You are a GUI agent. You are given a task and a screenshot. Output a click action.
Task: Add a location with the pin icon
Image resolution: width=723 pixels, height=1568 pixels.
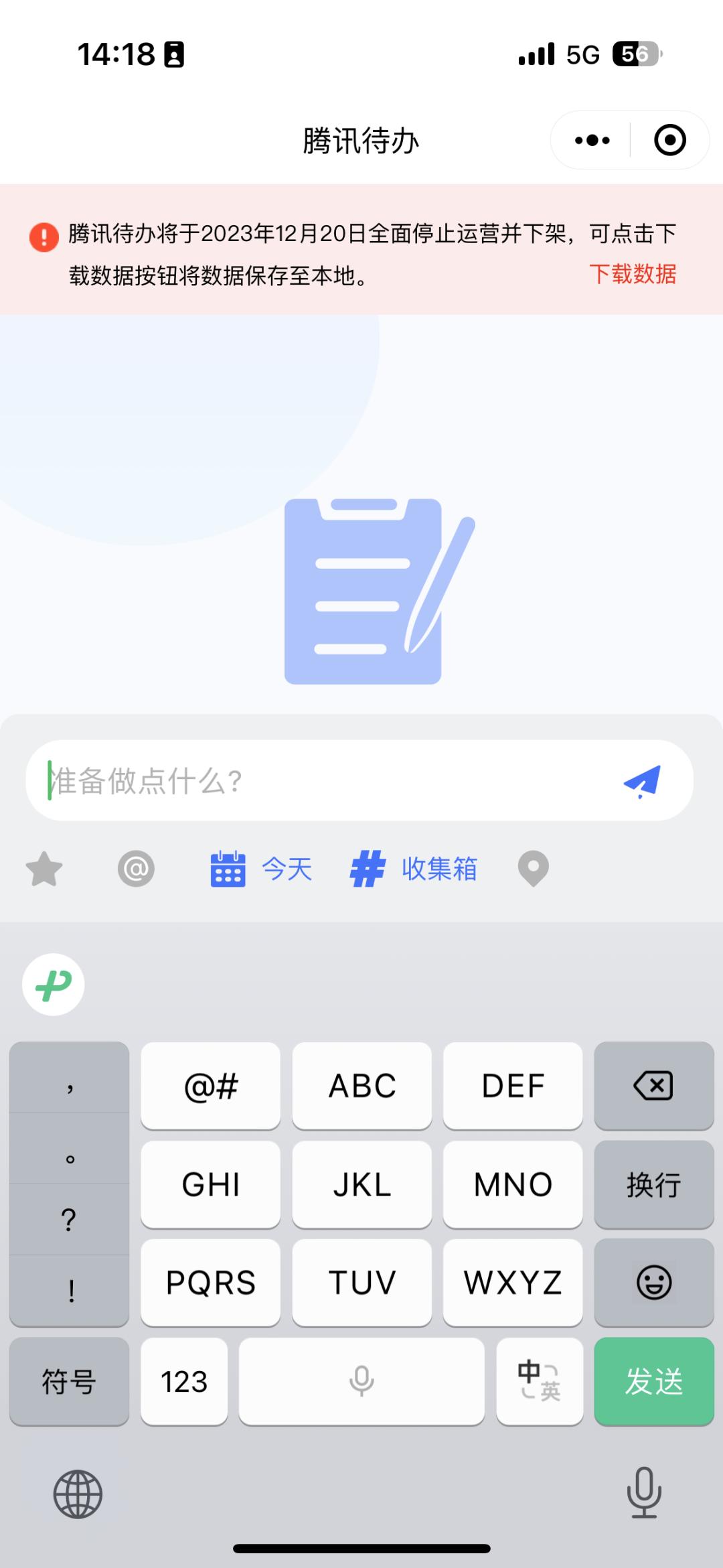[533, 869]
